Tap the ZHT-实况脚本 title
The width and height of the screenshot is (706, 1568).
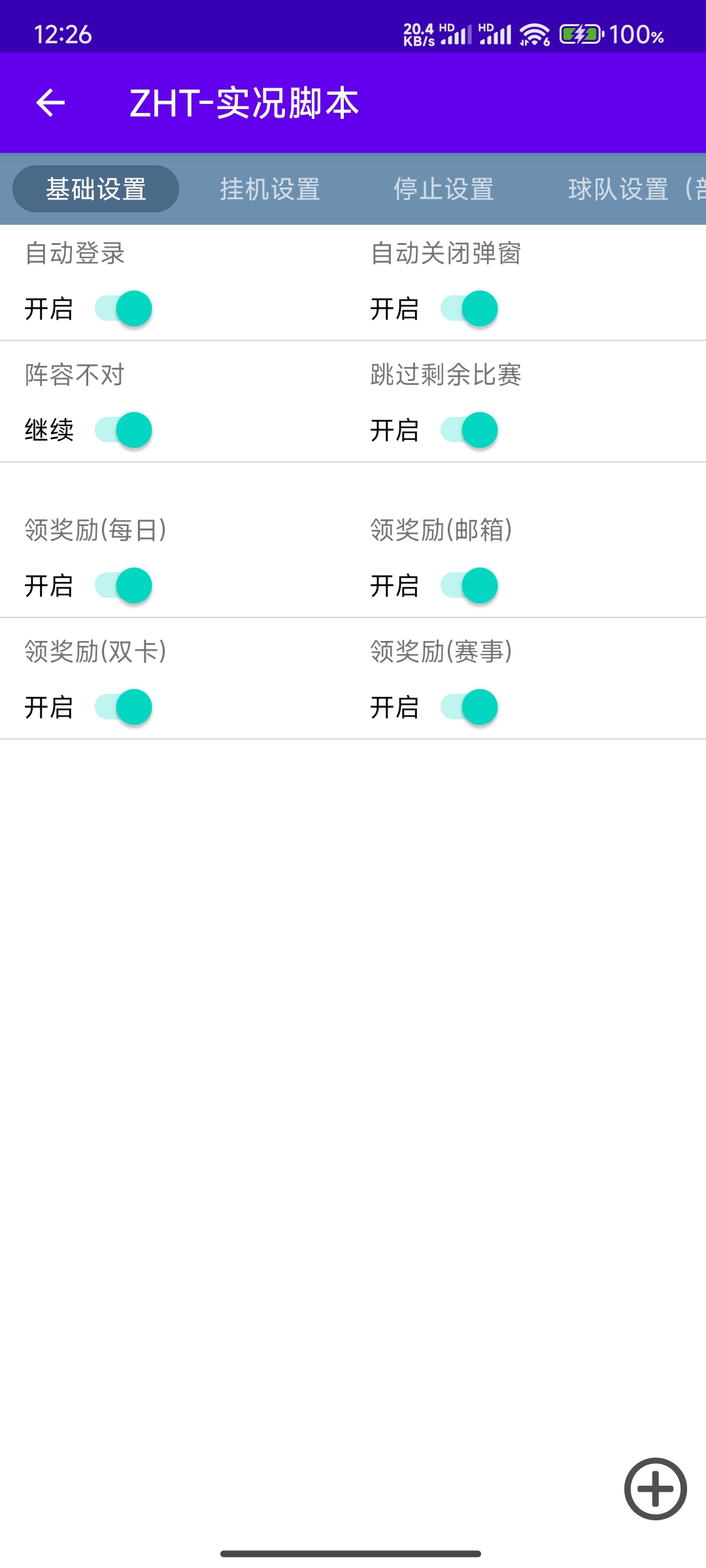(244, 103)
